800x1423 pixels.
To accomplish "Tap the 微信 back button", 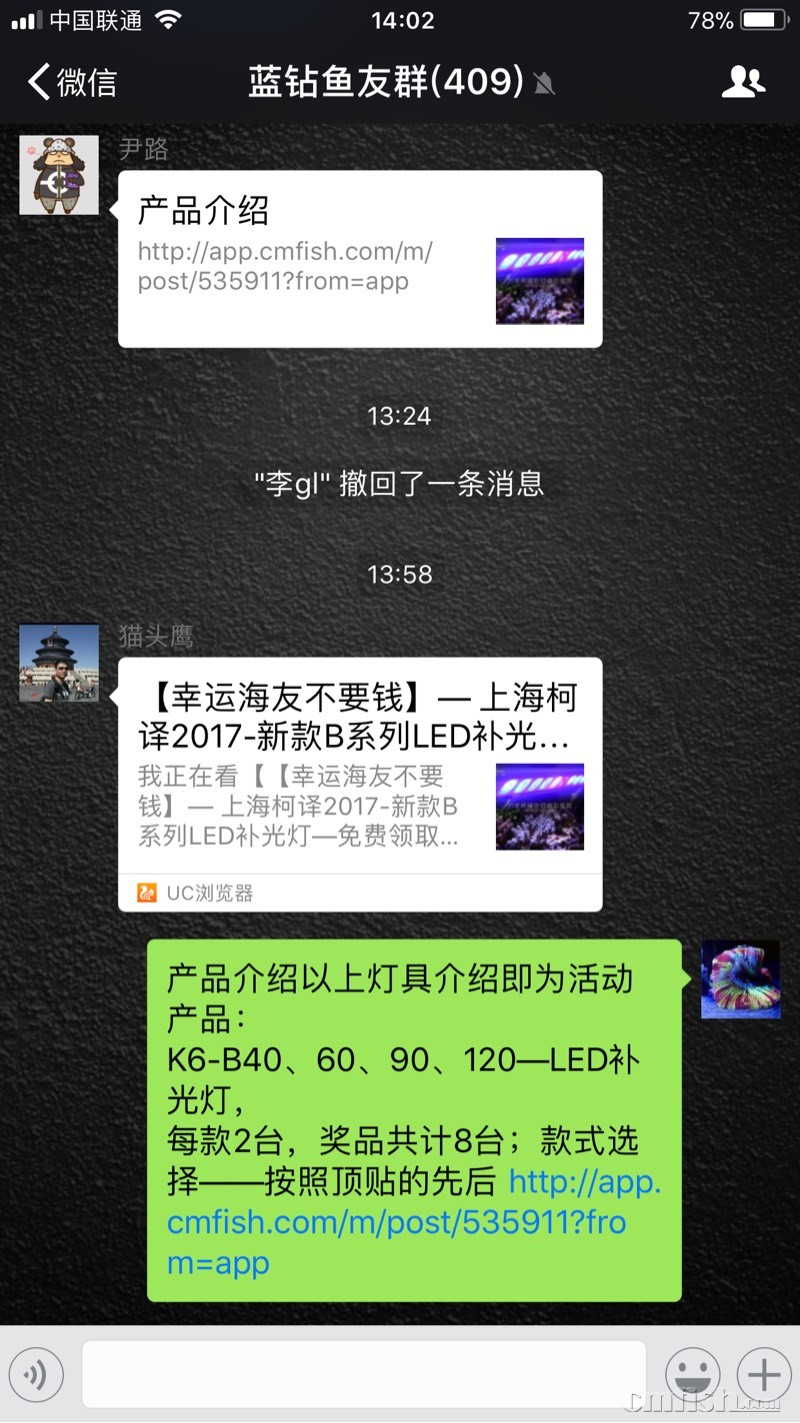I will point(68,85).
